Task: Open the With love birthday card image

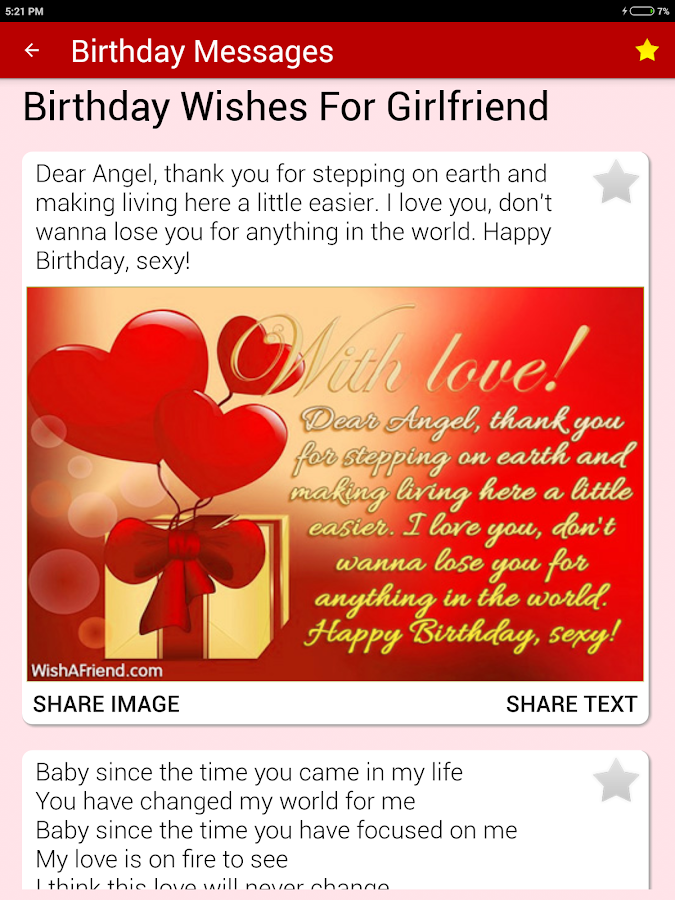Action: point(335,484)
